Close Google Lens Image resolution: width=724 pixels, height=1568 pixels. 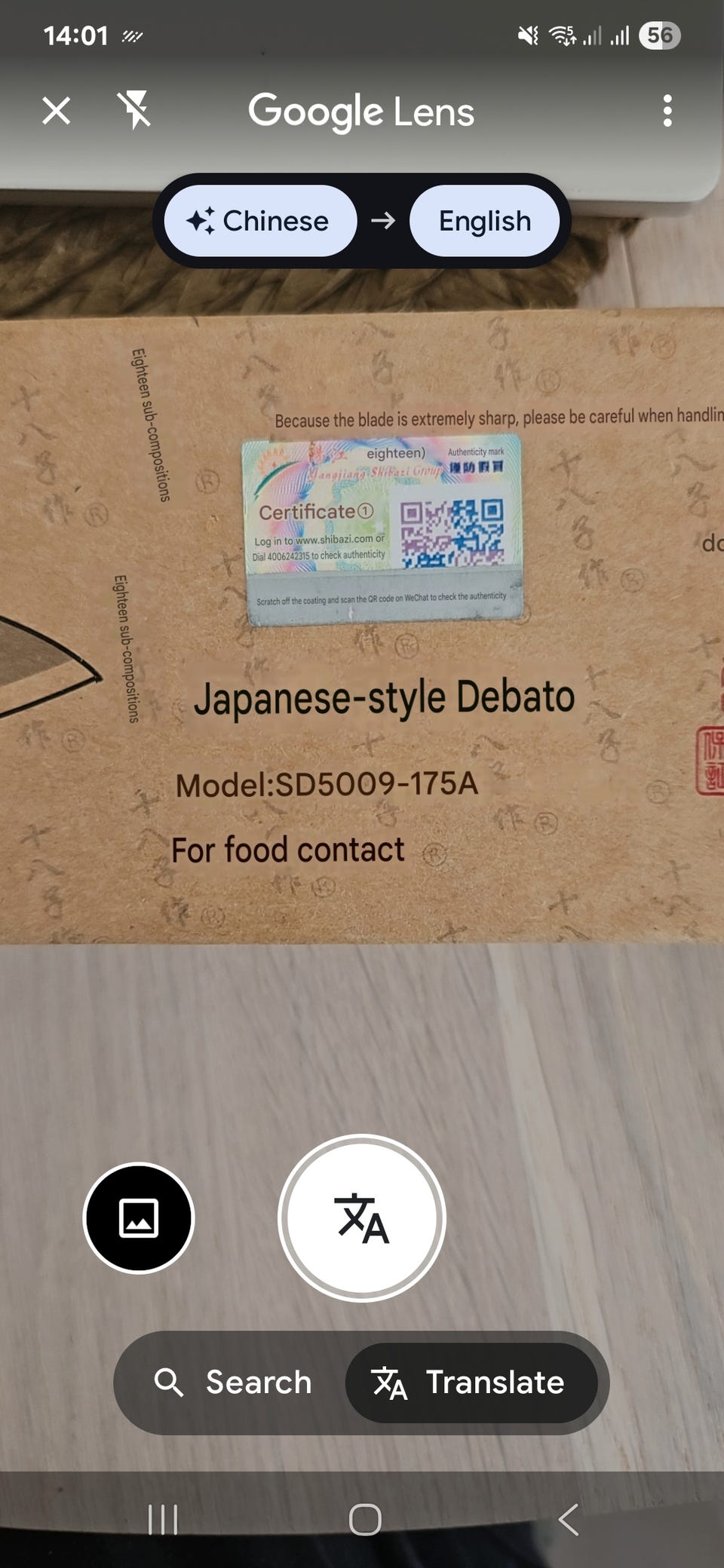57,111
